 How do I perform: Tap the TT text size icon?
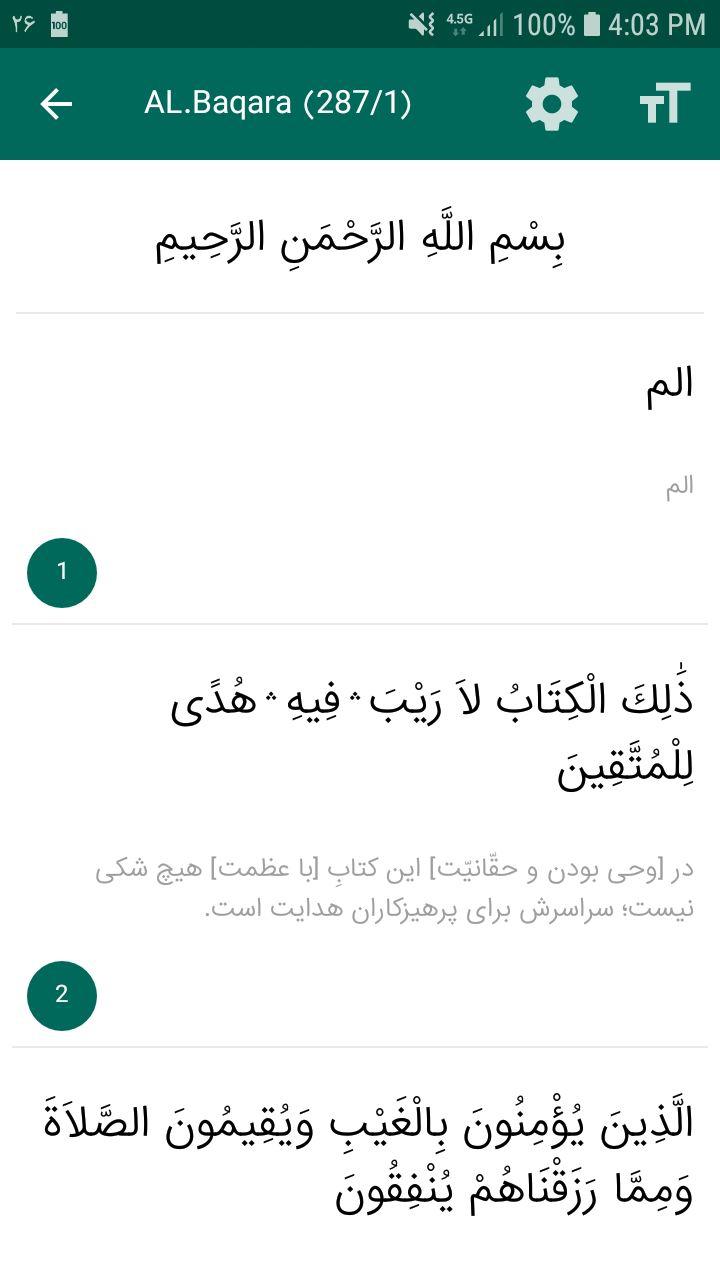(664, 101)
